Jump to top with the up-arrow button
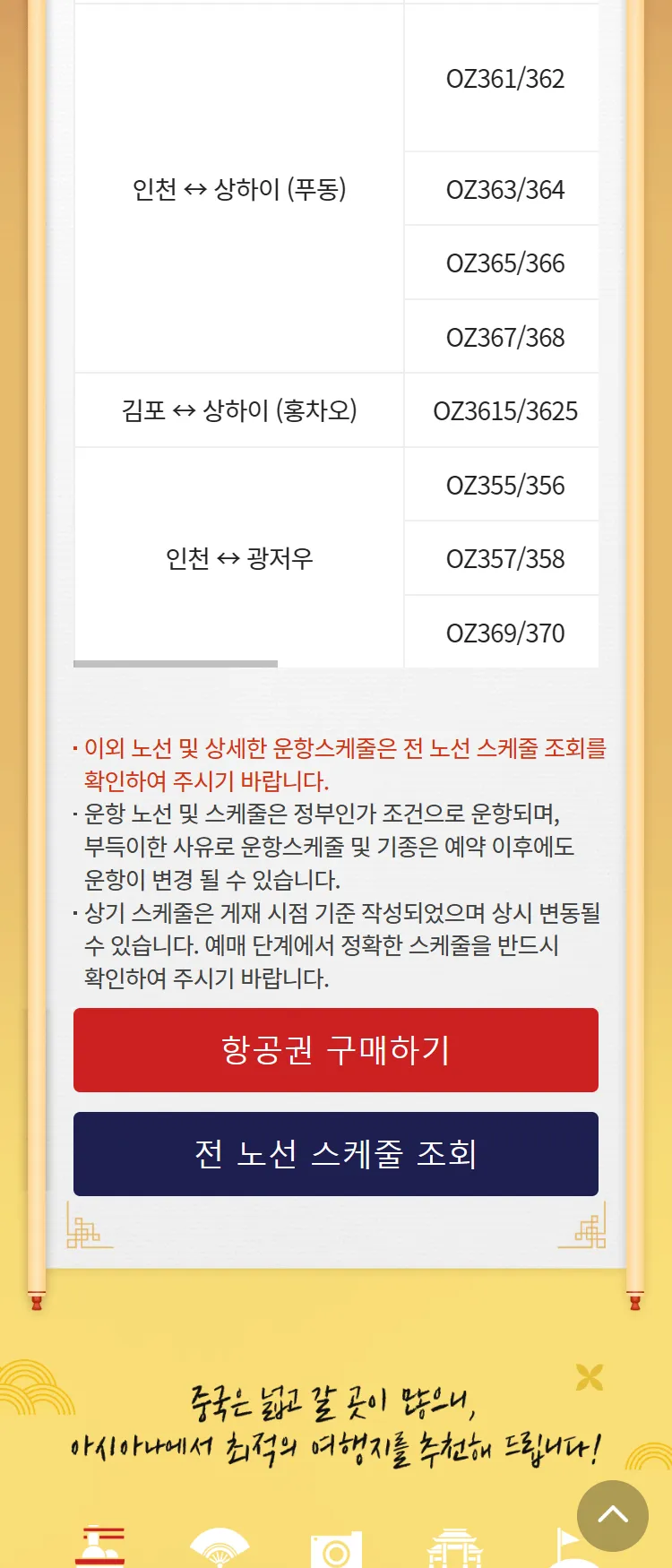 click(613, 1515)
